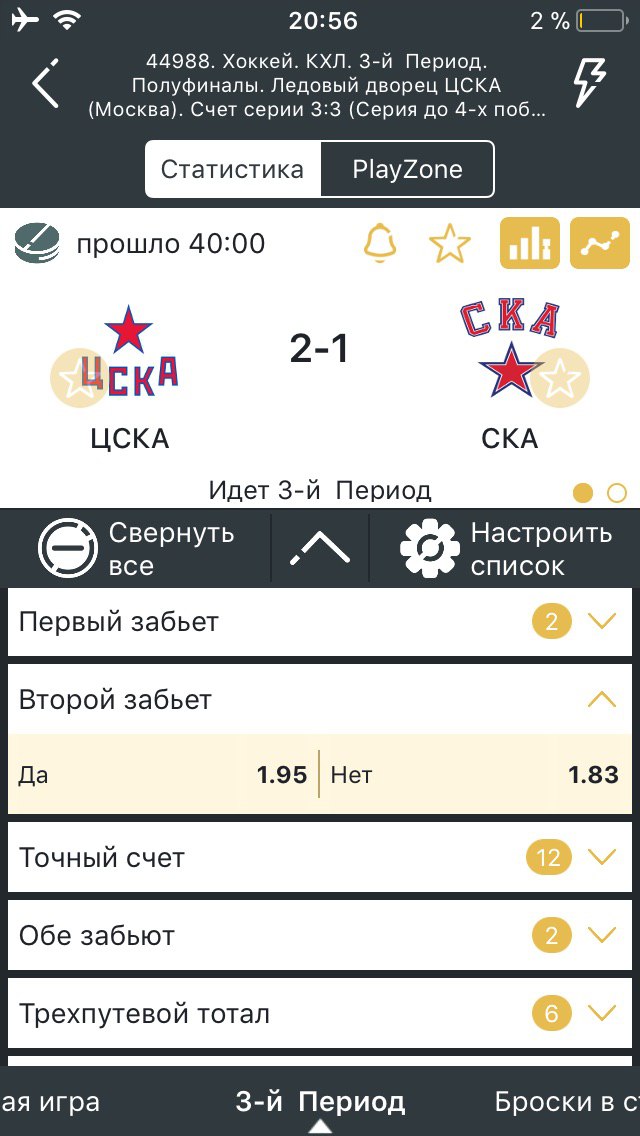Image resolution: width=640 pixels, height=1136 pixels.
Task: Open the bar chart statistics view
Action: 530,243
